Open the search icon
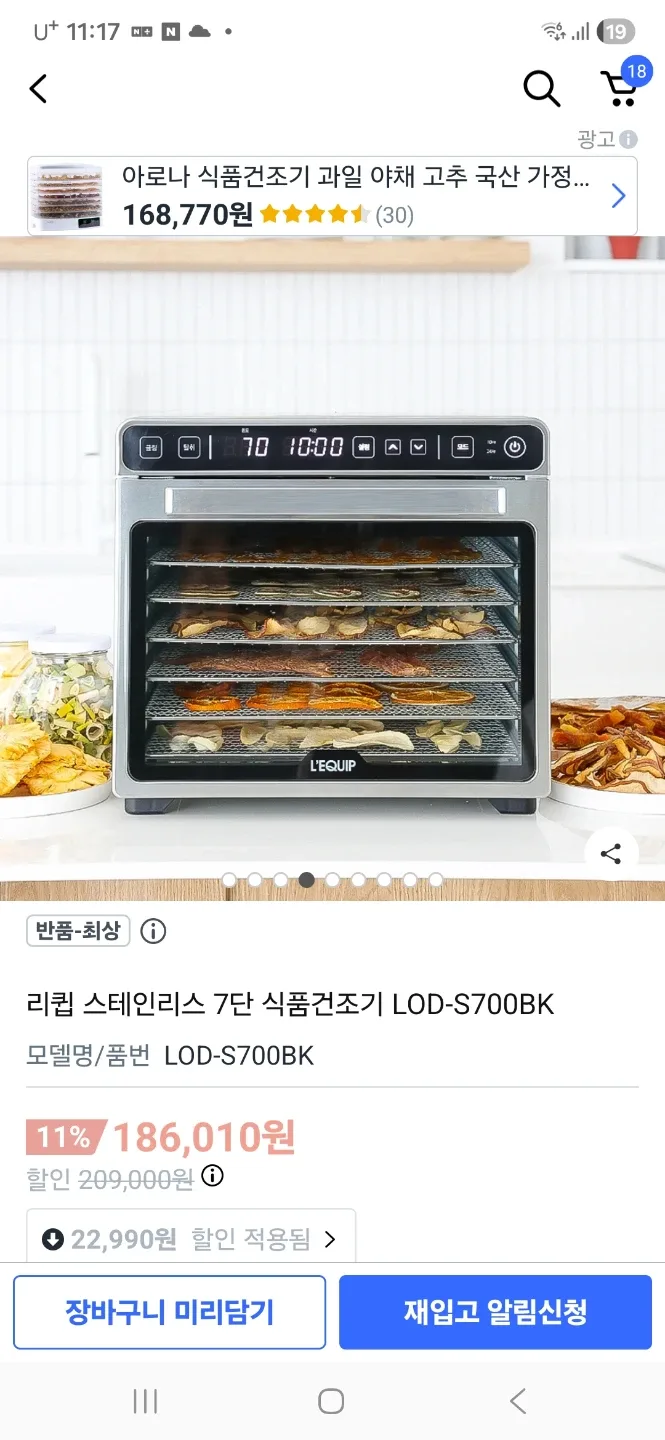Screen dimensions: 665x1440 [x=541, y=89]
